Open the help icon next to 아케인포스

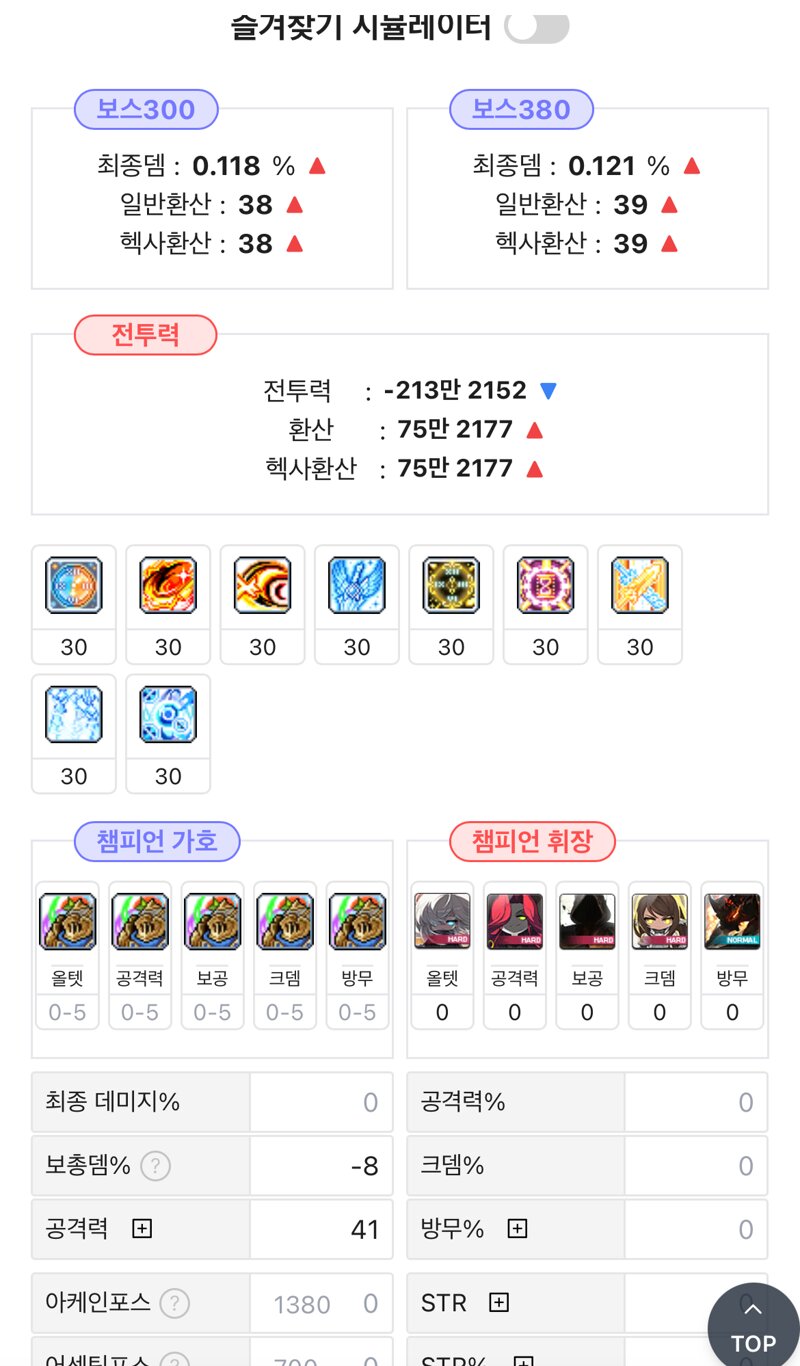(175, 1303)
